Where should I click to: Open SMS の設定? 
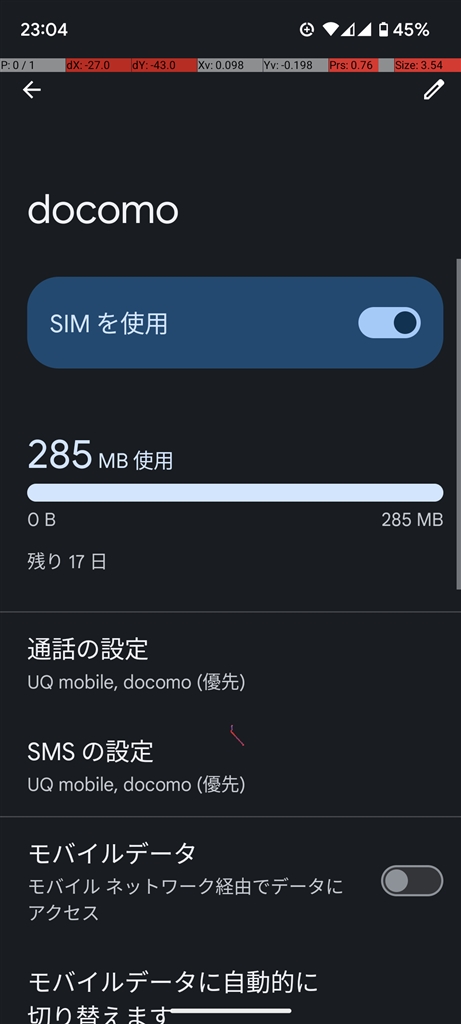(230, 765)
